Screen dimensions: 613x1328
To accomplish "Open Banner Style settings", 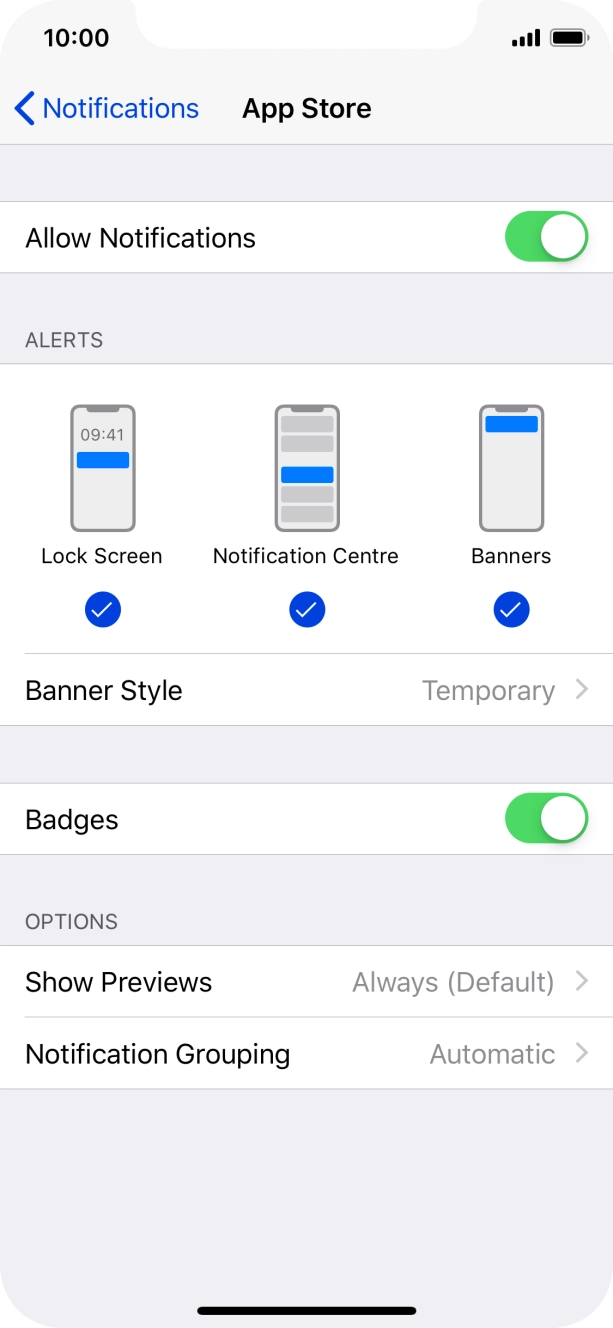I will click(306, 690).
